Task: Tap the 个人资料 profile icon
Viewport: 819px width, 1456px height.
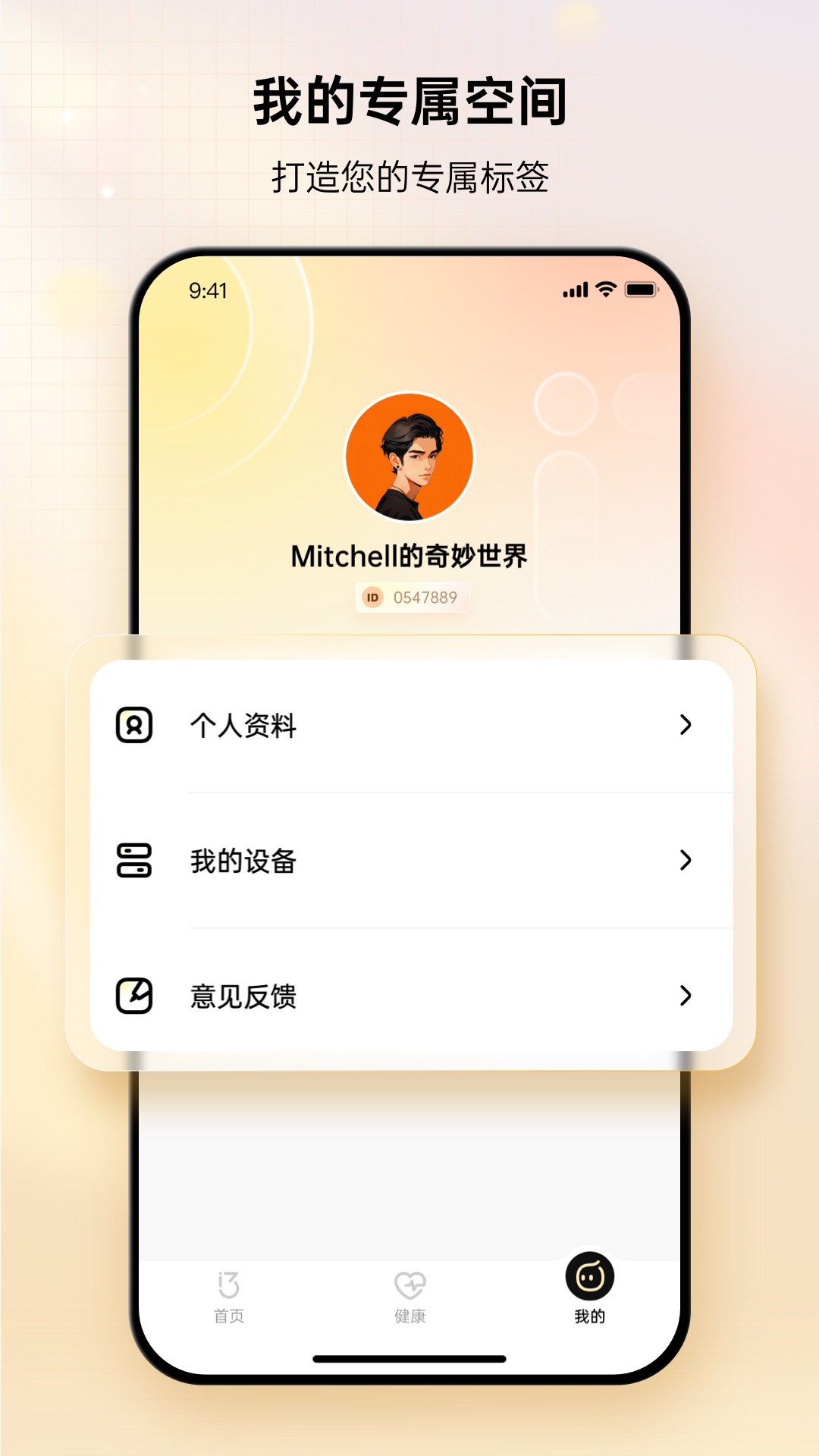Action: point(133,726)
